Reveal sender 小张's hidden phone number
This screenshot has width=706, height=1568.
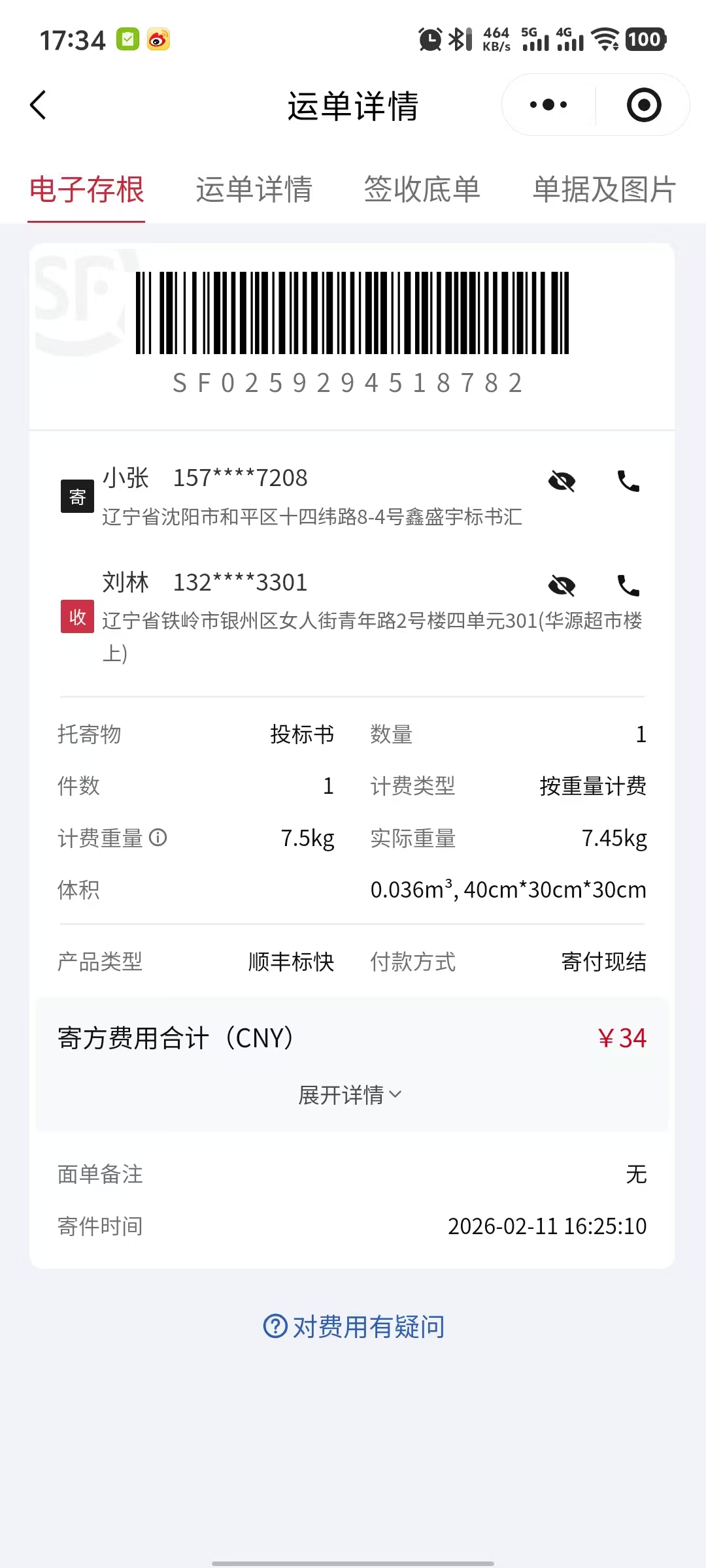tap(562, 482)
